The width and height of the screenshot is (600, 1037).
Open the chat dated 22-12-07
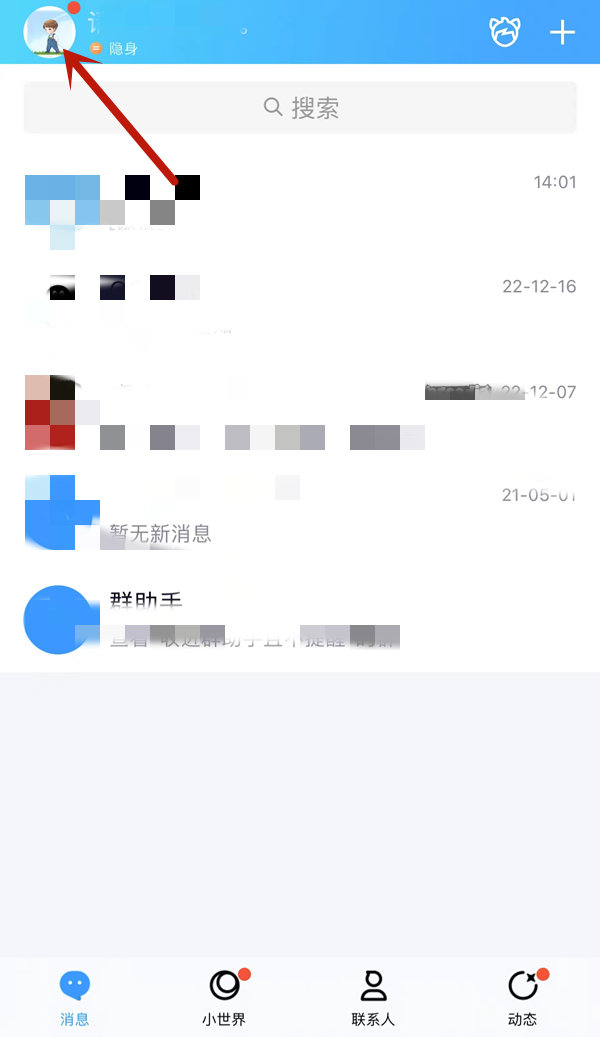(300, 412)
